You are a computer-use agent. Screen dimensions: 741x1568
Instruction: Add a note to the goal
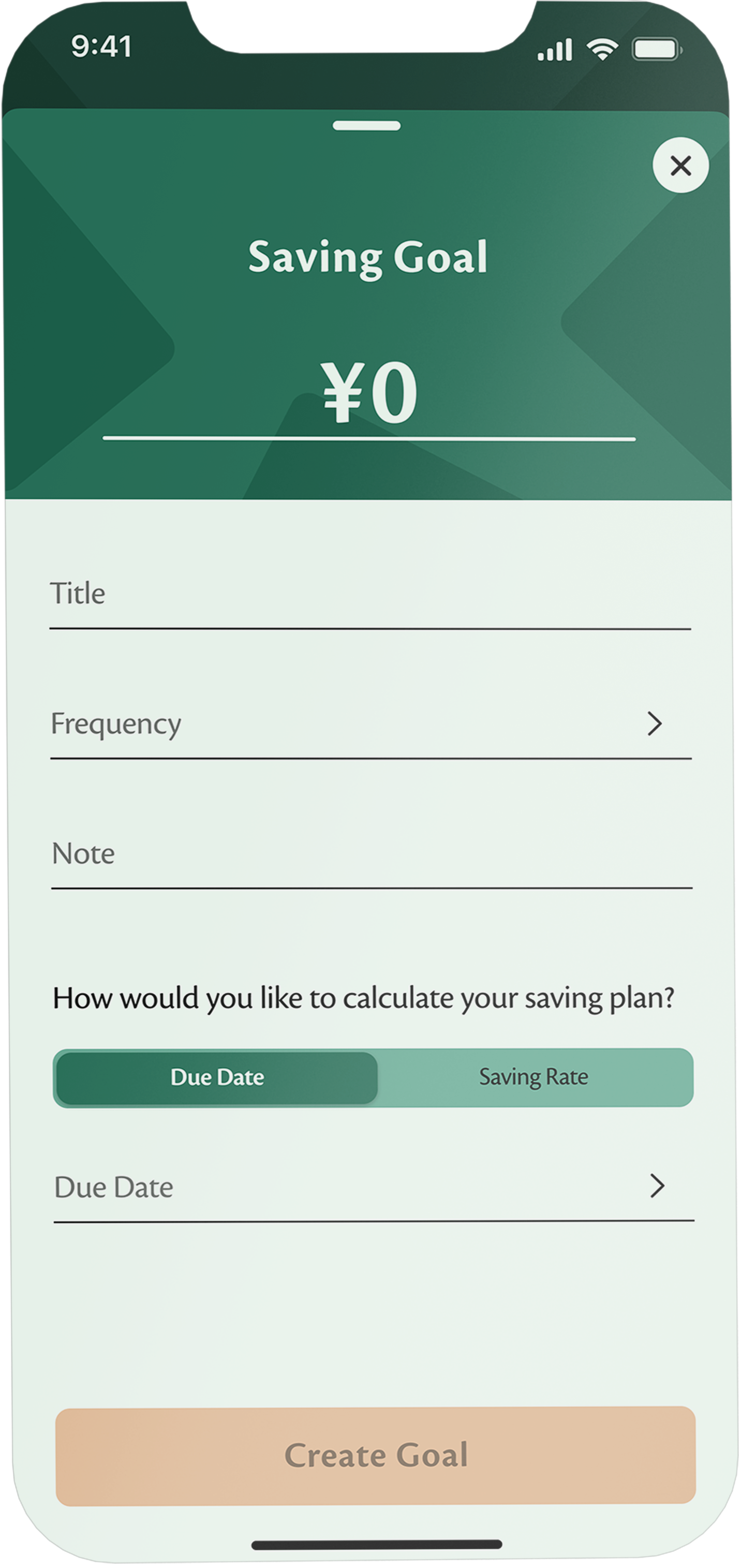pyautogui.click(x=370, y=854)
